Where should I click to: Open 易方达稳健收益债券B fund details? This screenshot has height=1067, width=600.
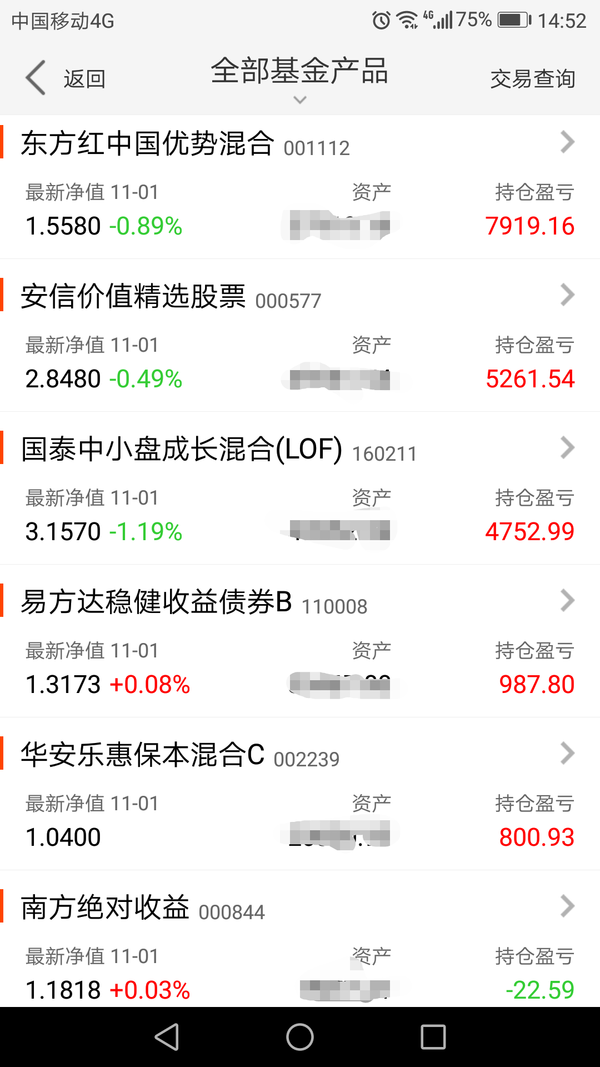(x=300, y=641)
